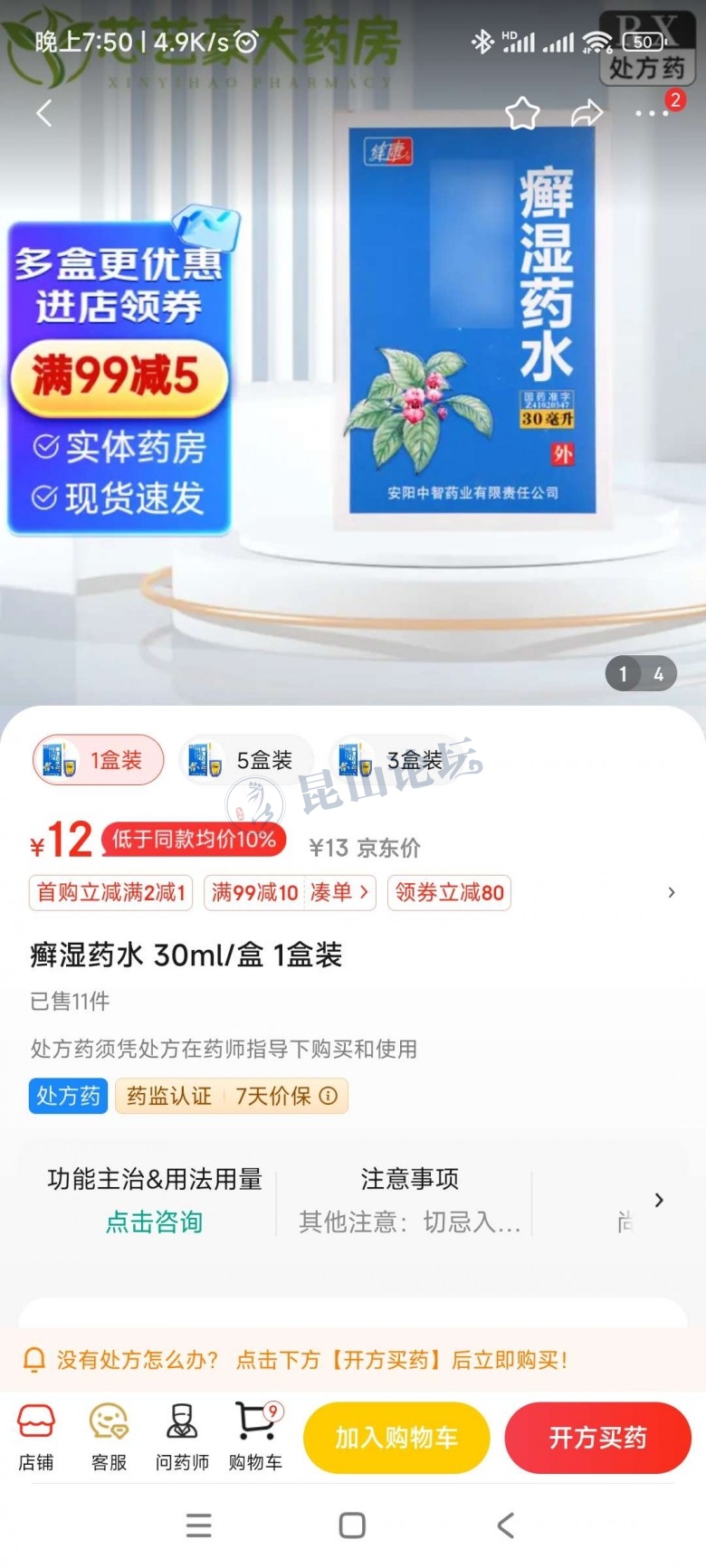The image size is (706, 1568).
Task: Open the three-dot overflow menu
Action: (651, 114)
